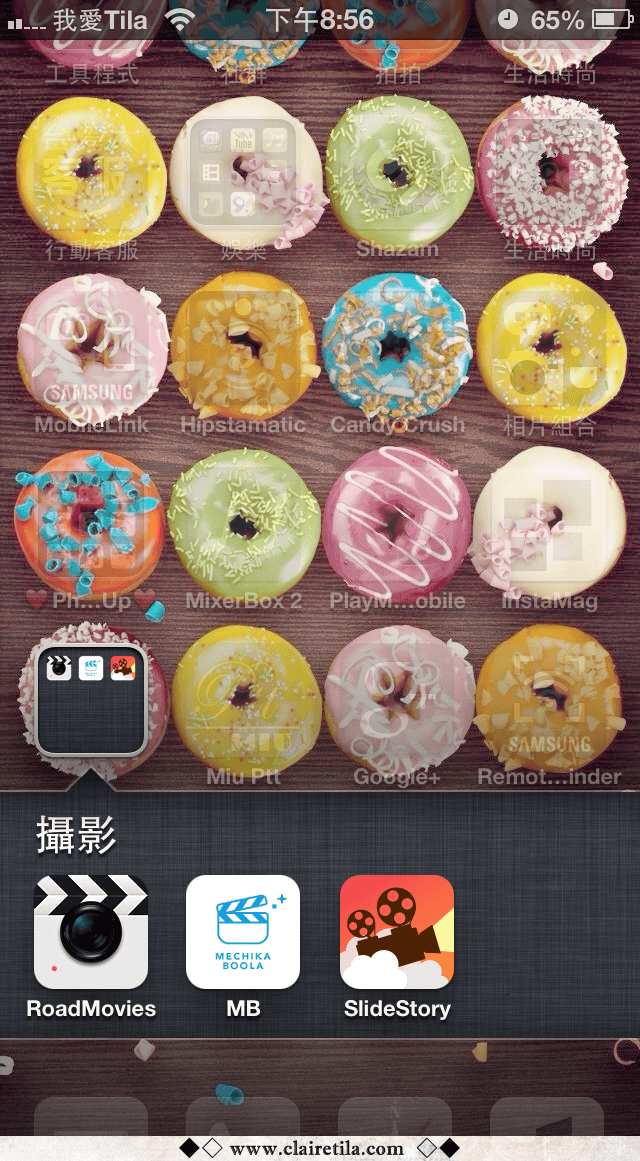Viewport: 640px width, 1161px height.
Task: Close the open 攝影 folder icon
Action: tap(91, 700)
